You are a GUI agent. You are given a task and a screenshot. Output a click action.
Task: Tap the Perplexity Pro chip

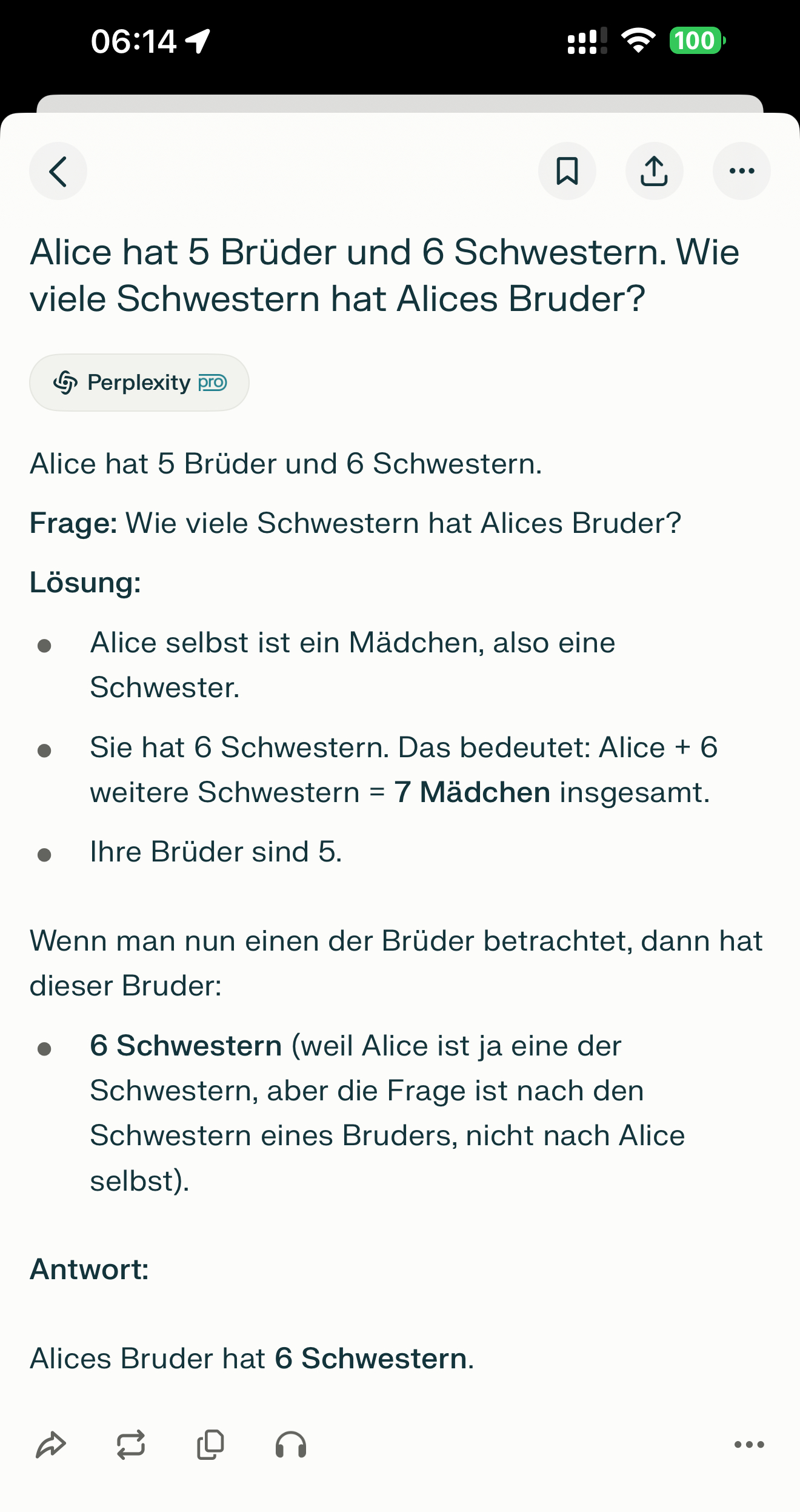[139, 383]
